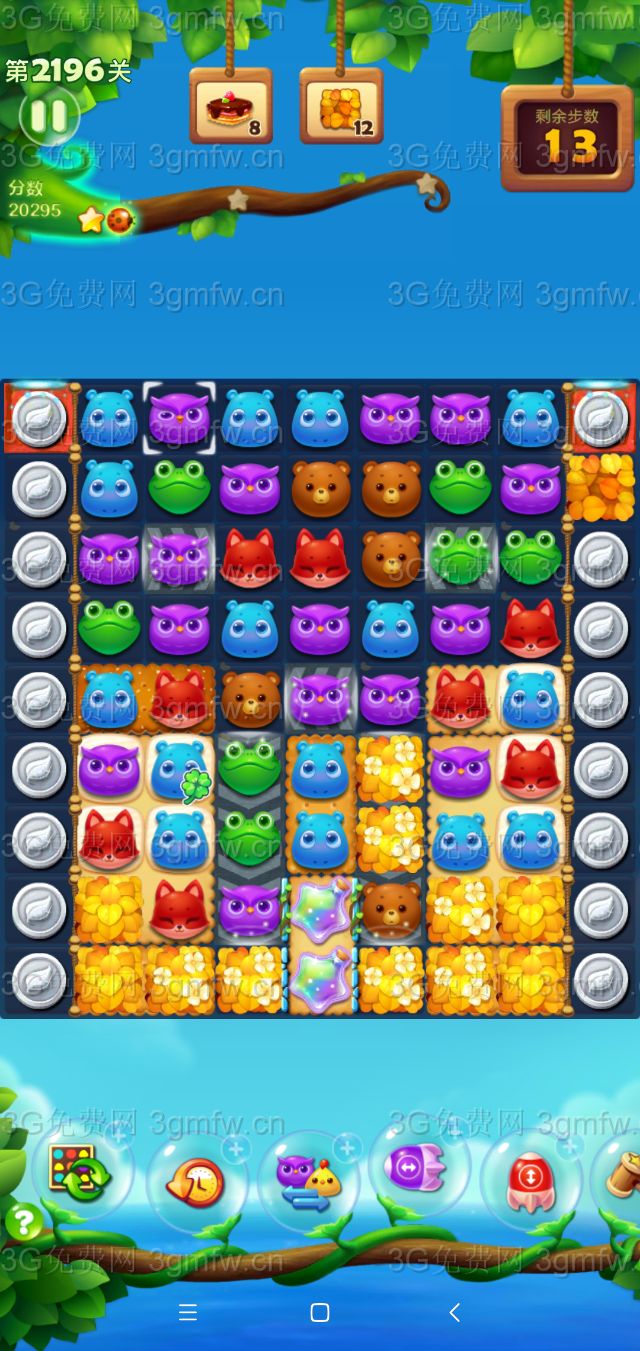Go back with system back button
Image resolution: width=640 pixels, height=1351 pixels.
(454, 1312)
